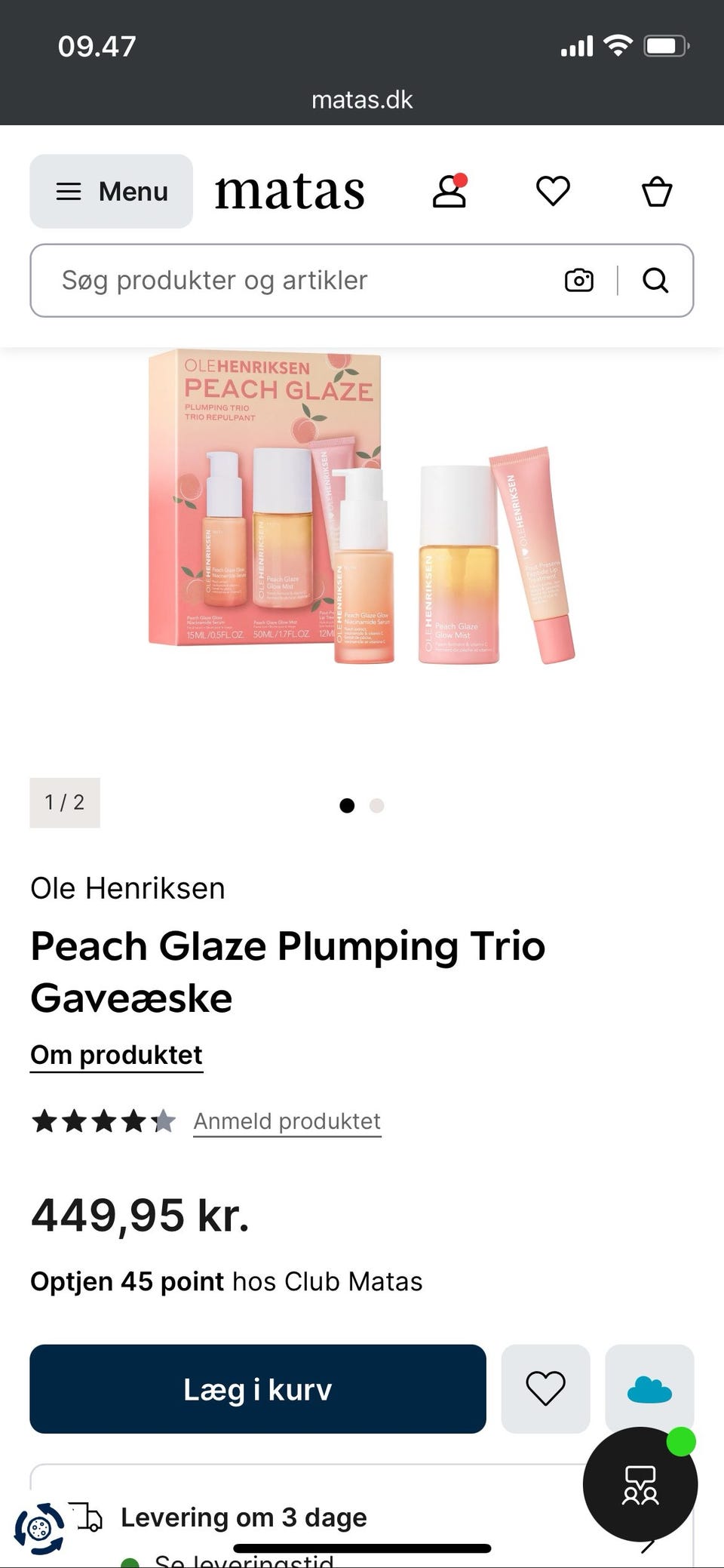Open the shopping bag icon

[655, 191]
